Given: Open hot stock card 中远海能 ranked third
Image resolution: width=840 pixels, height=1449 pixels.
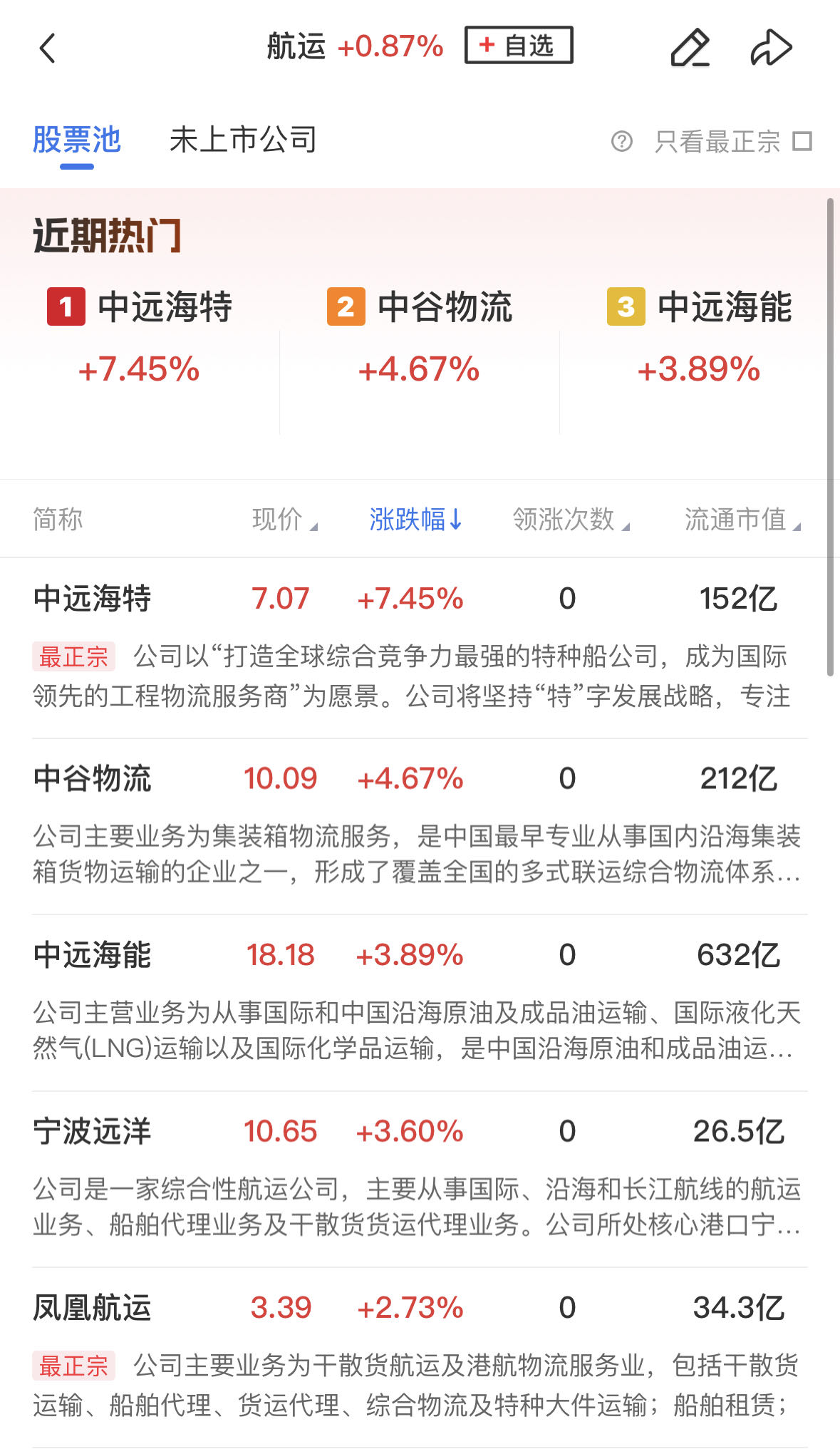Looking at the screenshot, I should [700, 335].
